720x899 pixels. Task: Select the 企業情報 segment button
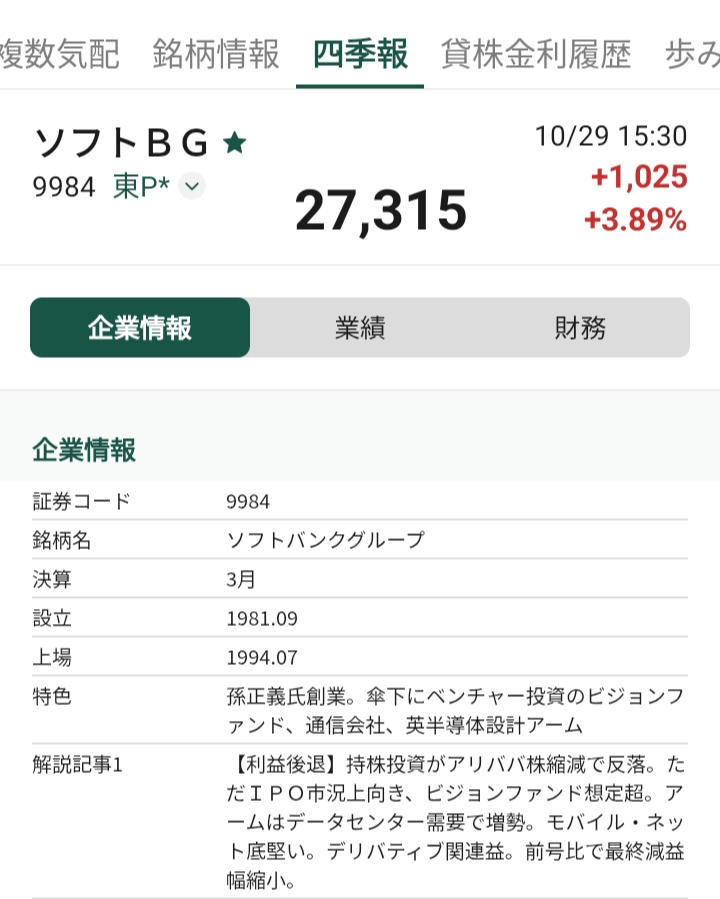click(140, 328)
